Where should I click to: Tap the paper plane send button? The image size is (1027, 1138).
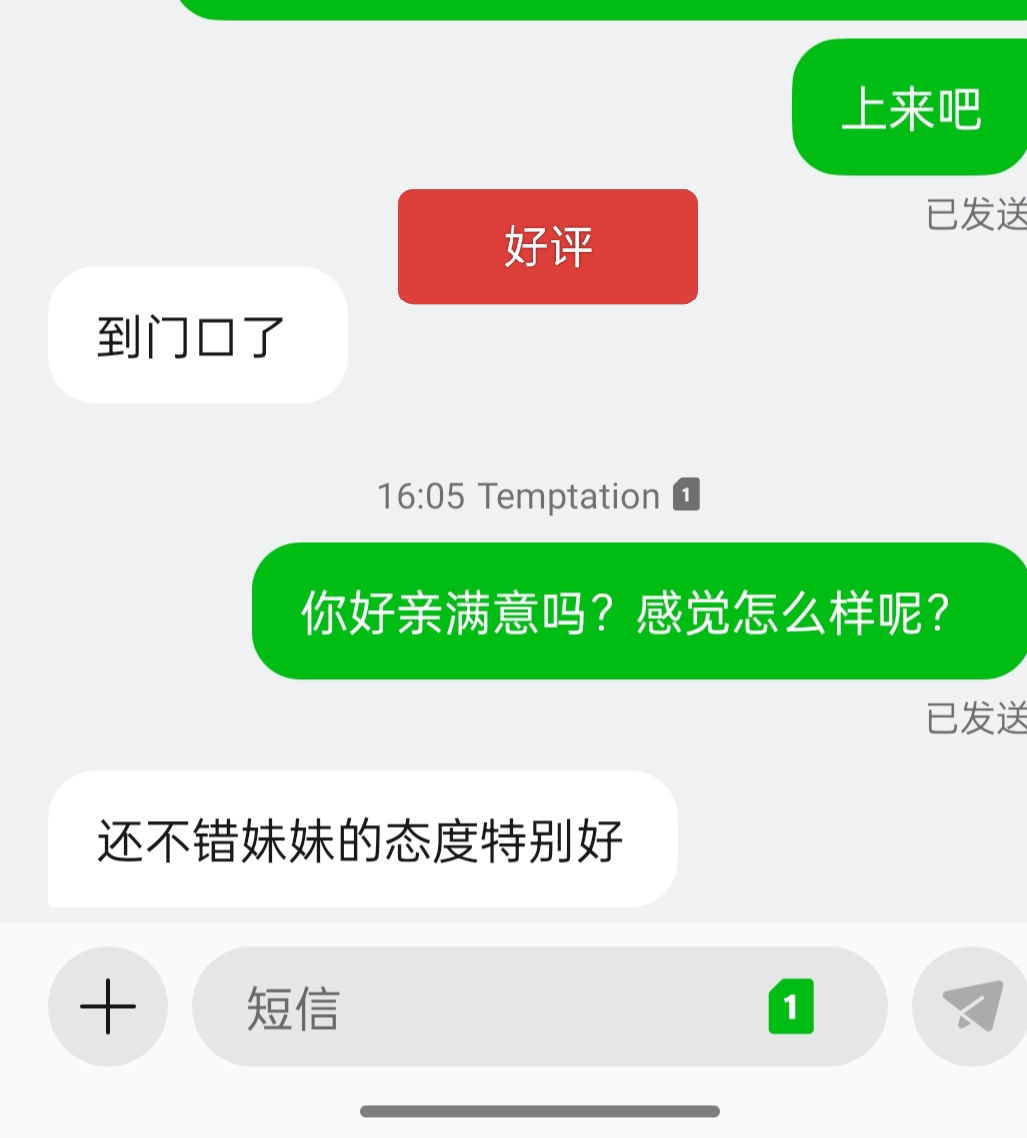click(972, 1006)
